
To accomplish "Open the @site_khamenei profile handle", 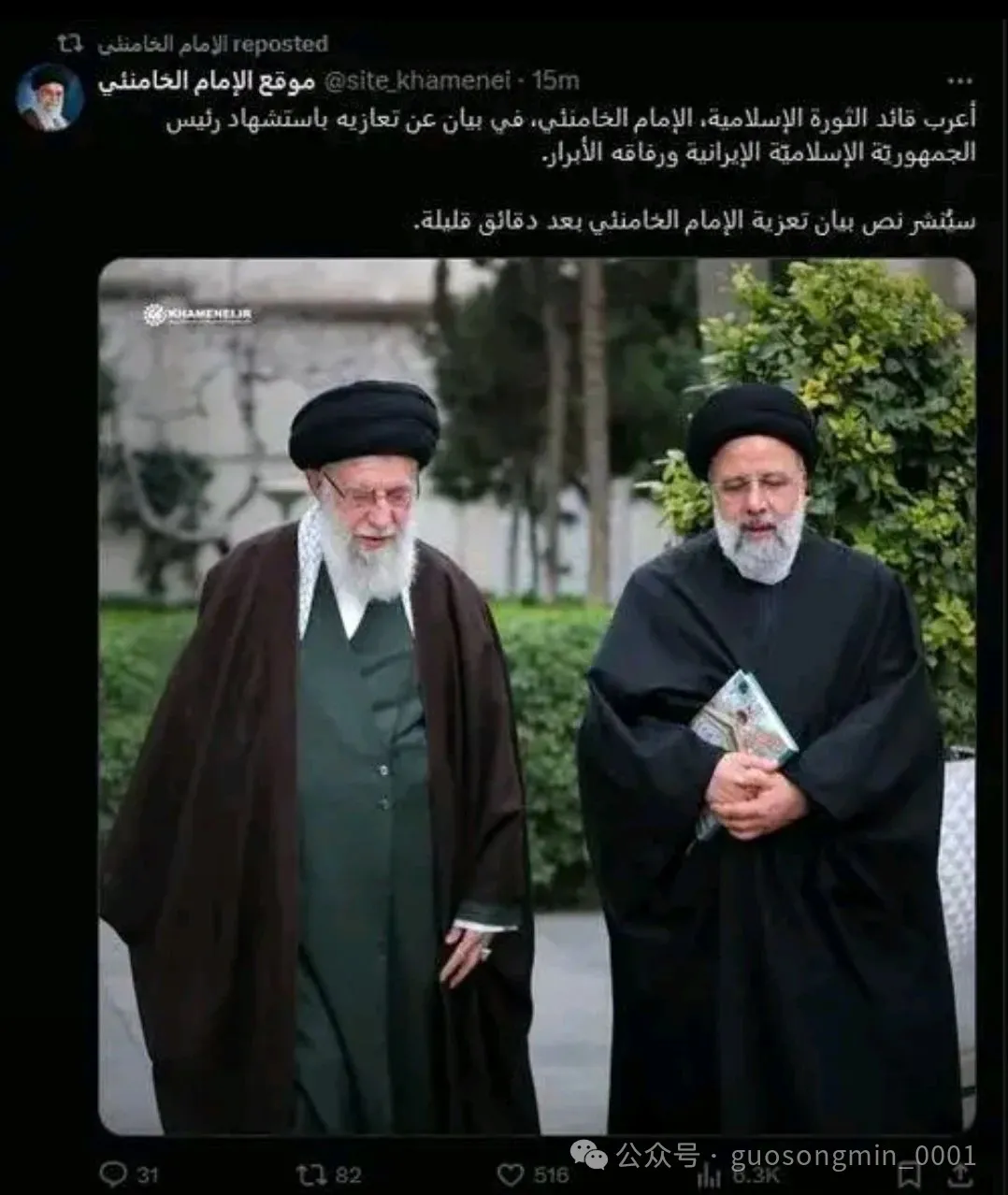I will [417, 81].
